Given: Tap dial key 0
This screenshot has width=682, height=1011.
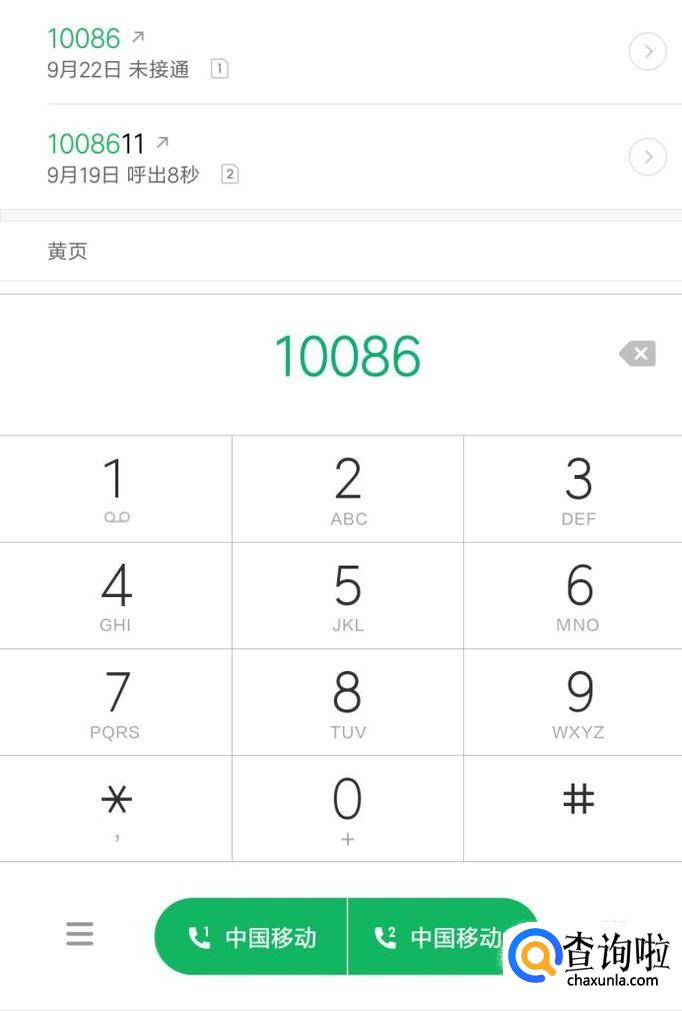Looking at the screenshot, I should [347, 809].
